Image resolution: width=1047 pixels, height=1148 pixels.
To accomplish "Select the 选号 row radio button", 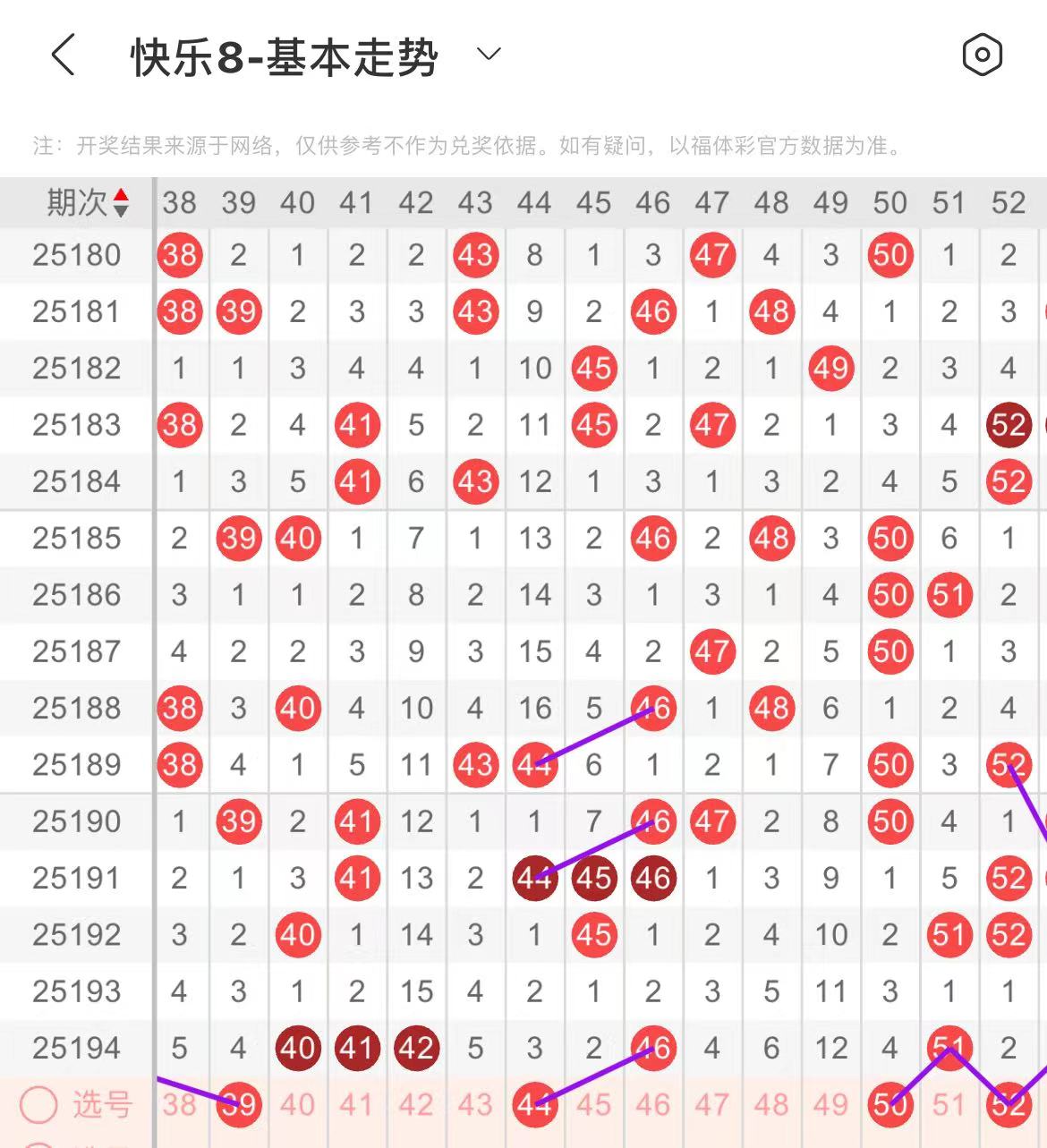I will click(x=39, y=1105).
